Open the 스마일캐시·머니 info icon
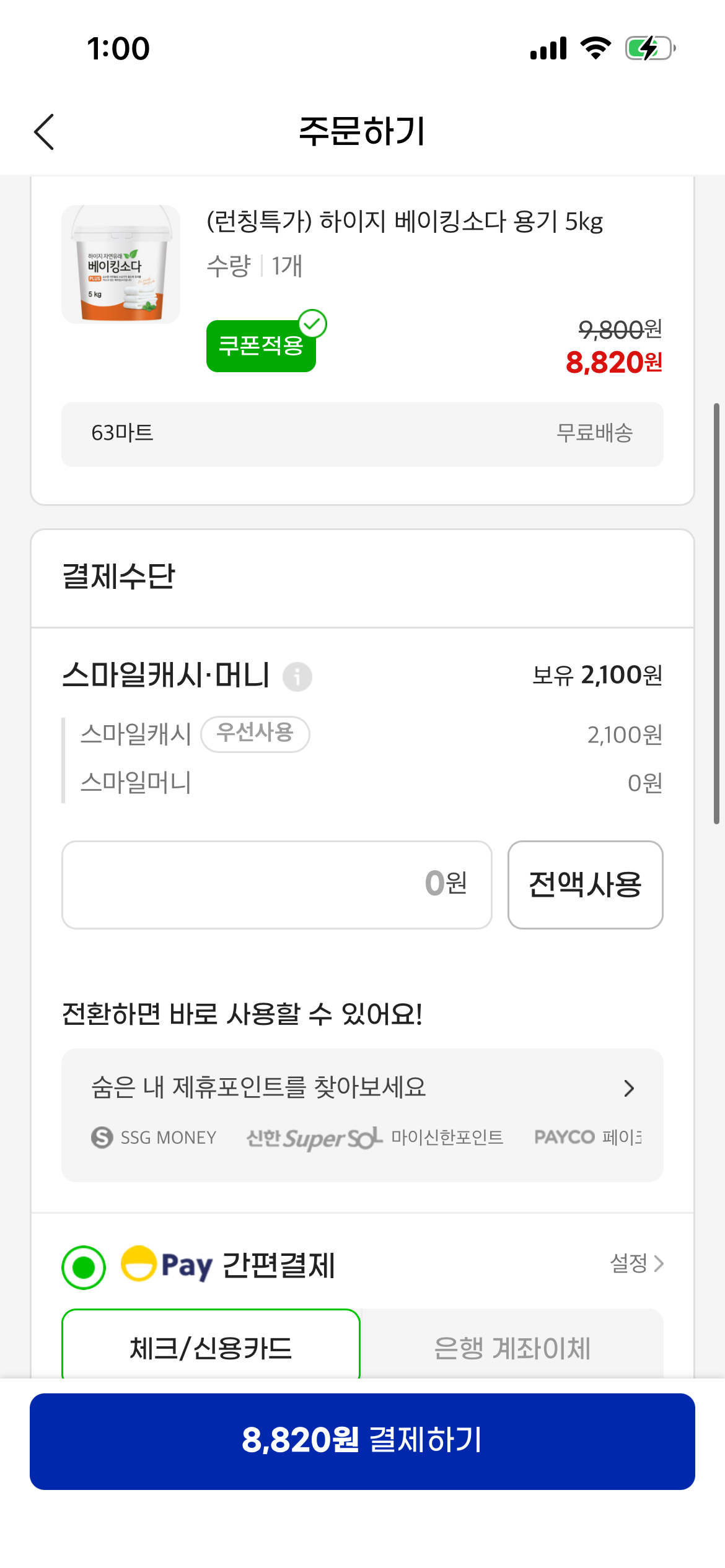This screenshot has height=1568, width=725. pos(297,676)
